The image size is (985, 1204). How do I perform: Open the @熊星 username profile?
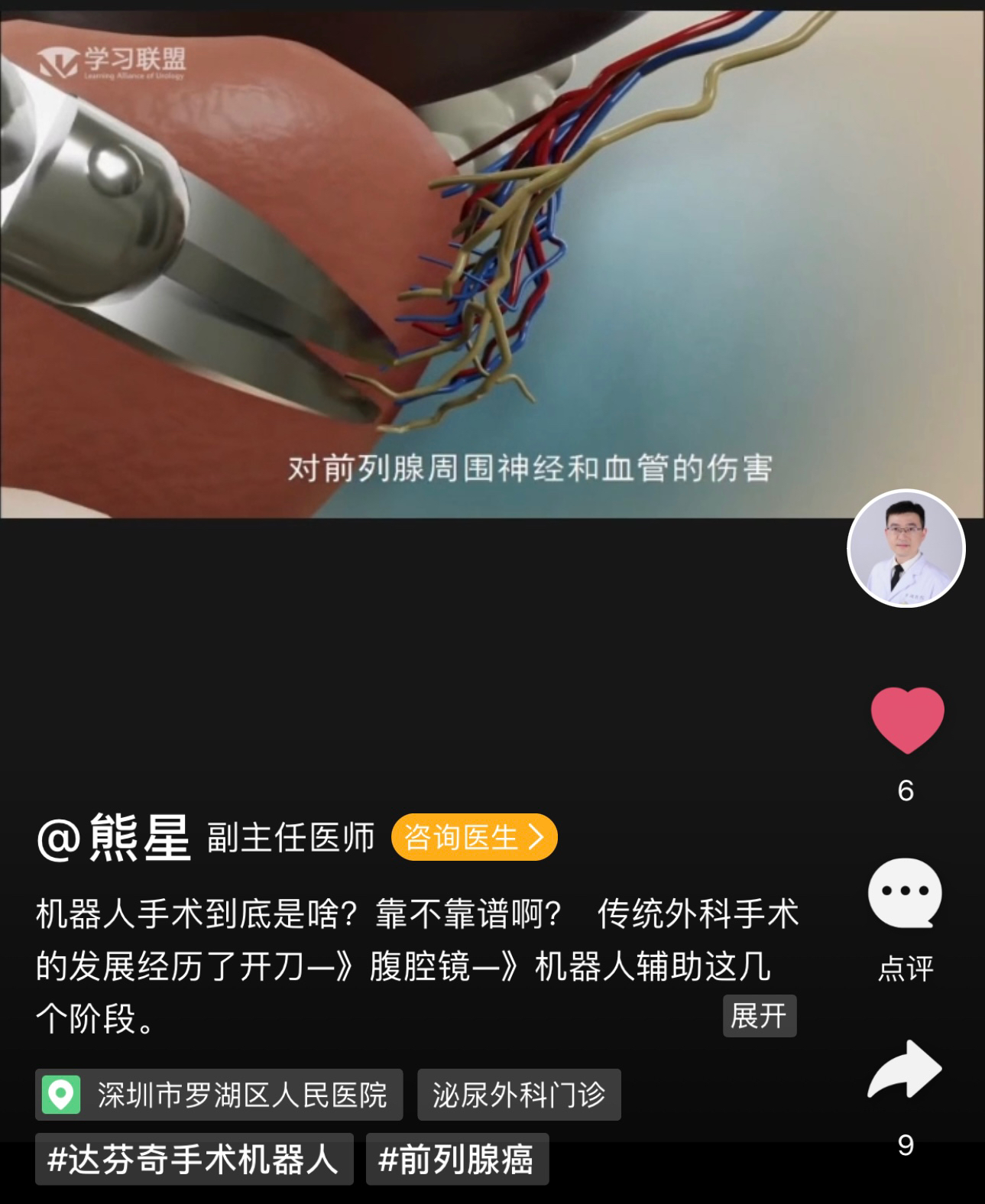(114, 838)
